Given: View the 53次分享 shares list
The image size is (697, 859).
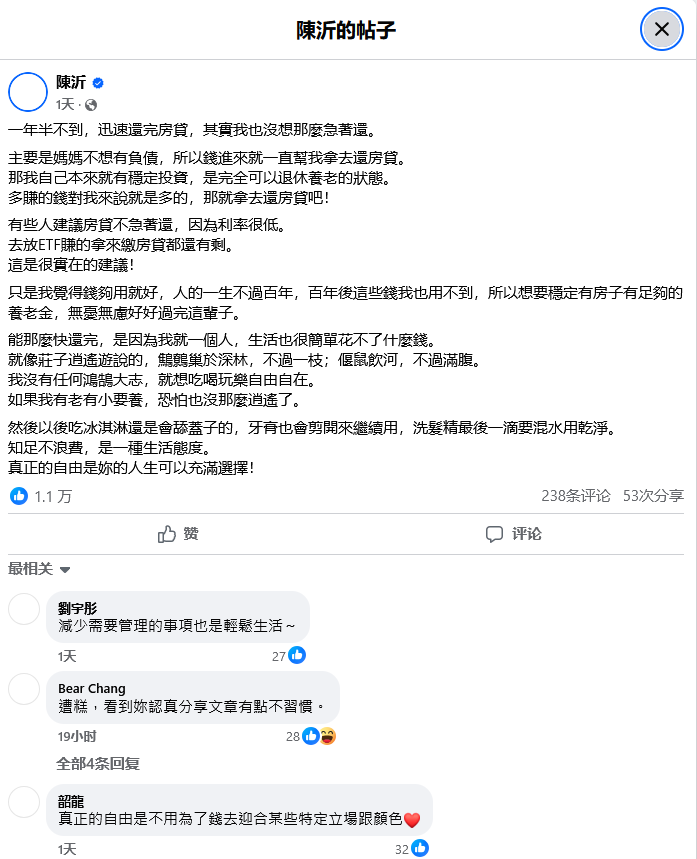Looking at the screenshot, I should point(653,496).
